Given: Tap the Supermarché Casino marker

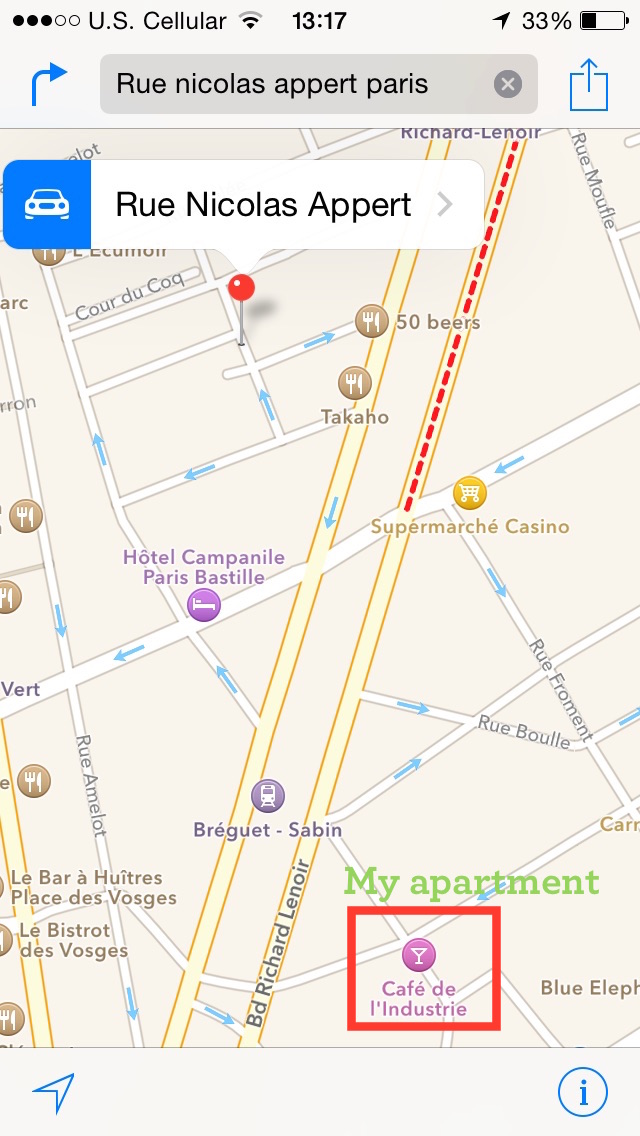Looking at the screenshot, I should (x=469, y=492).
